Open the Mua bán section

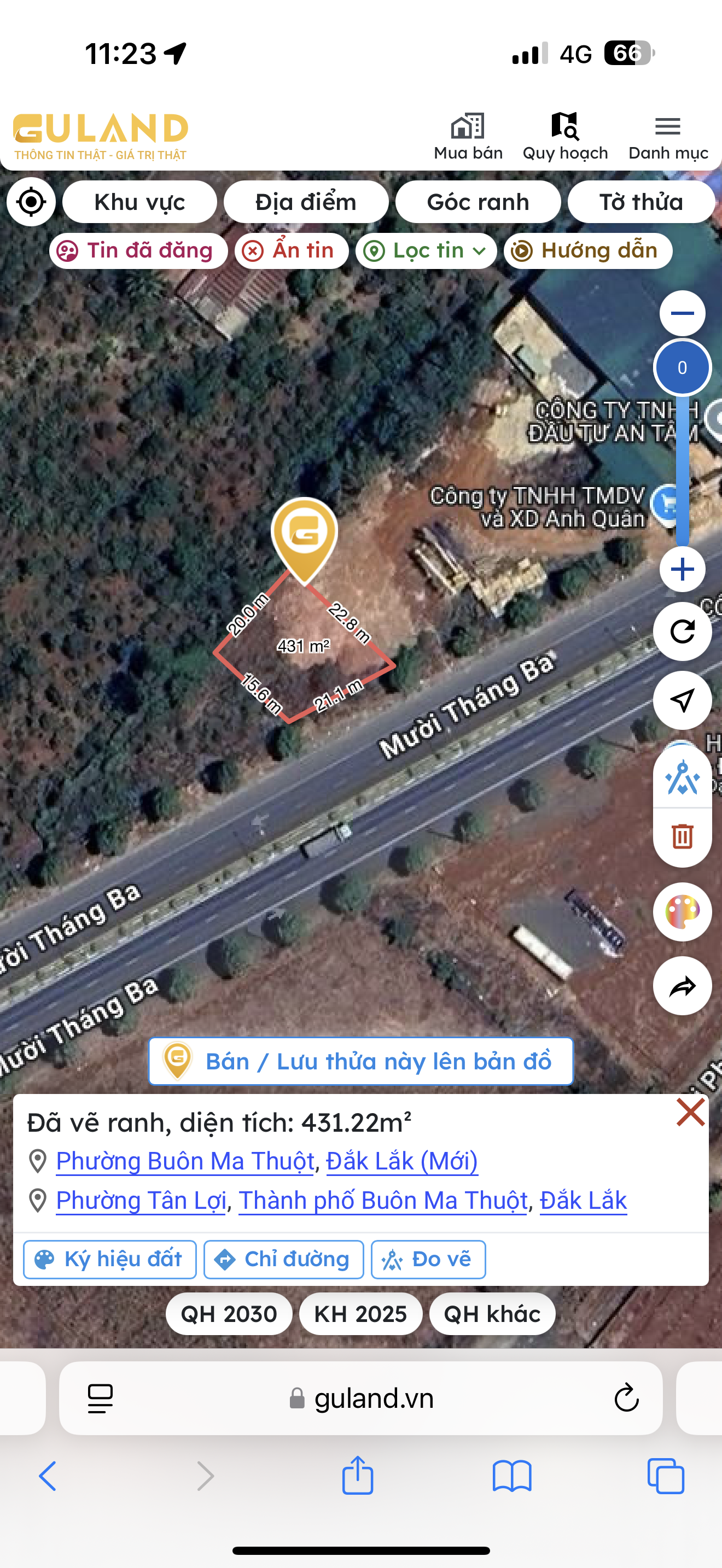[468, 137]
